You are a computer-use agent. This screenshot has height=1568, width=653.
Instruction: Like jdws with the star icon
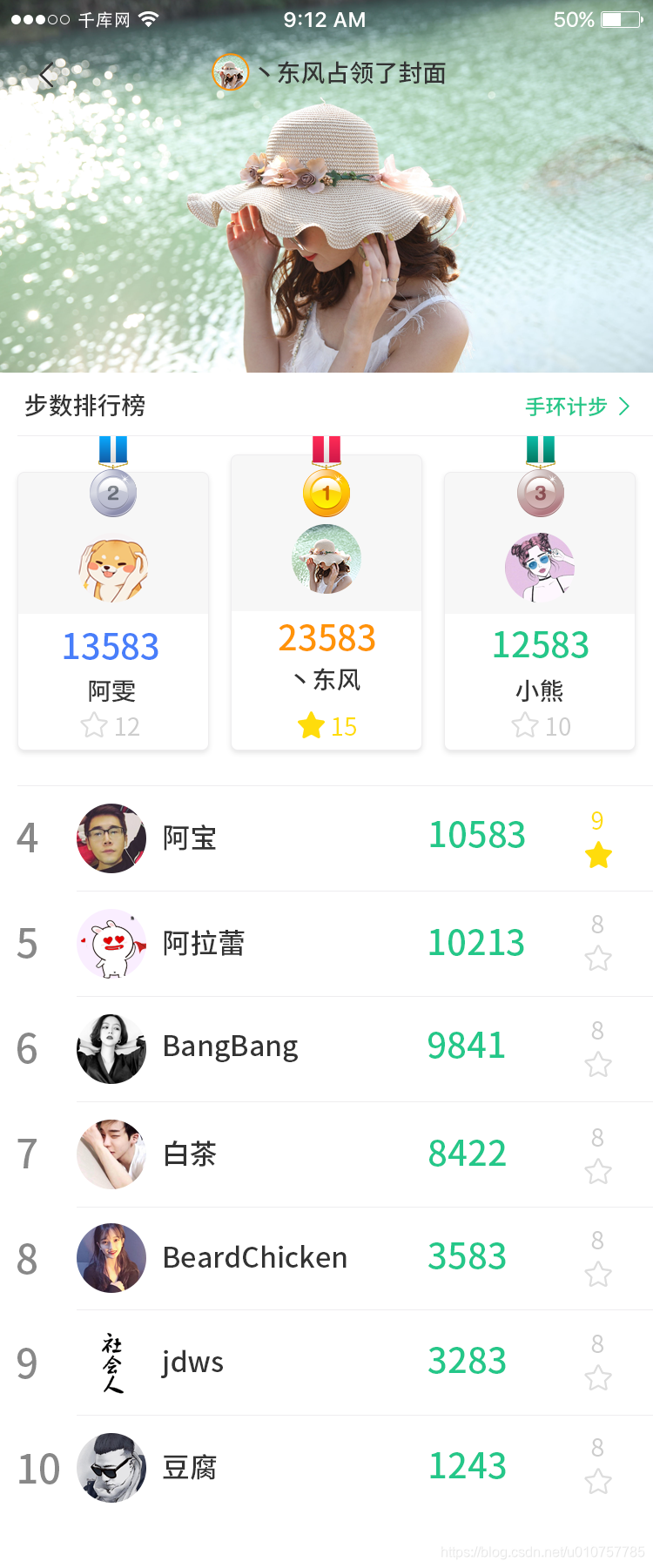[598, 1378]
